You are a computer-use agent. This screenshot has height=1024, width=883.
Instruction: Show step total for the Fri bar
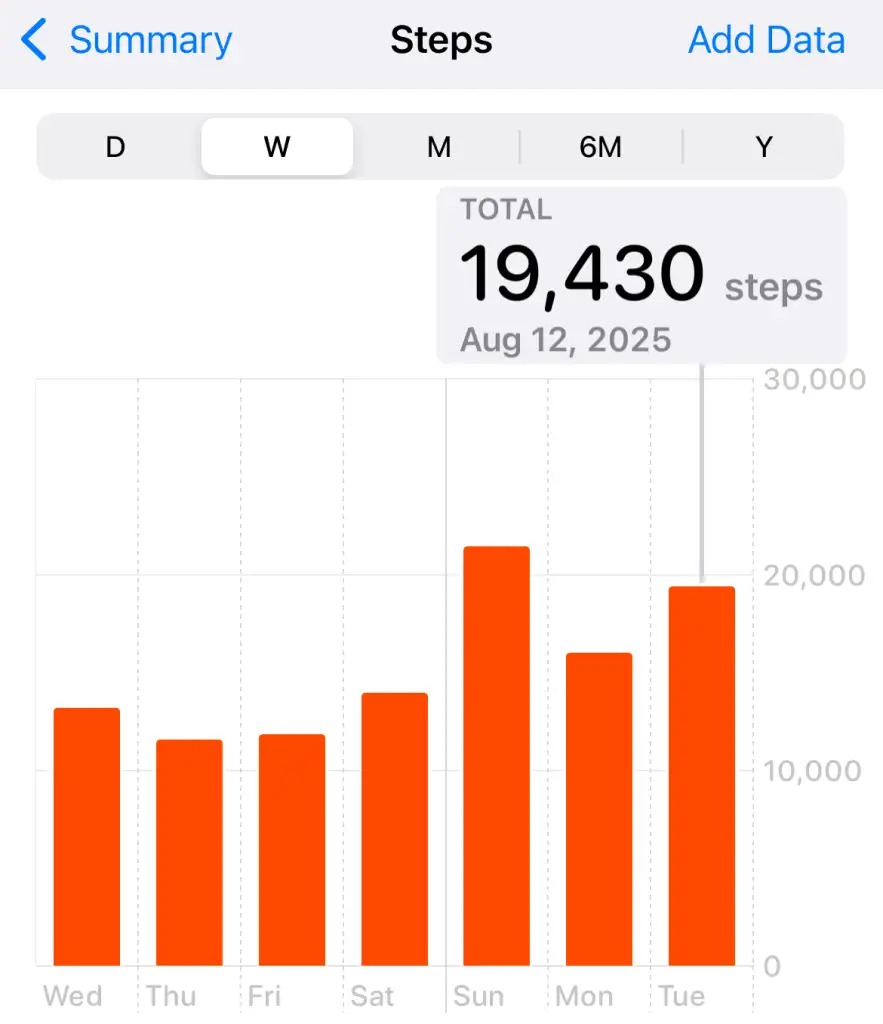click(292, 850)
